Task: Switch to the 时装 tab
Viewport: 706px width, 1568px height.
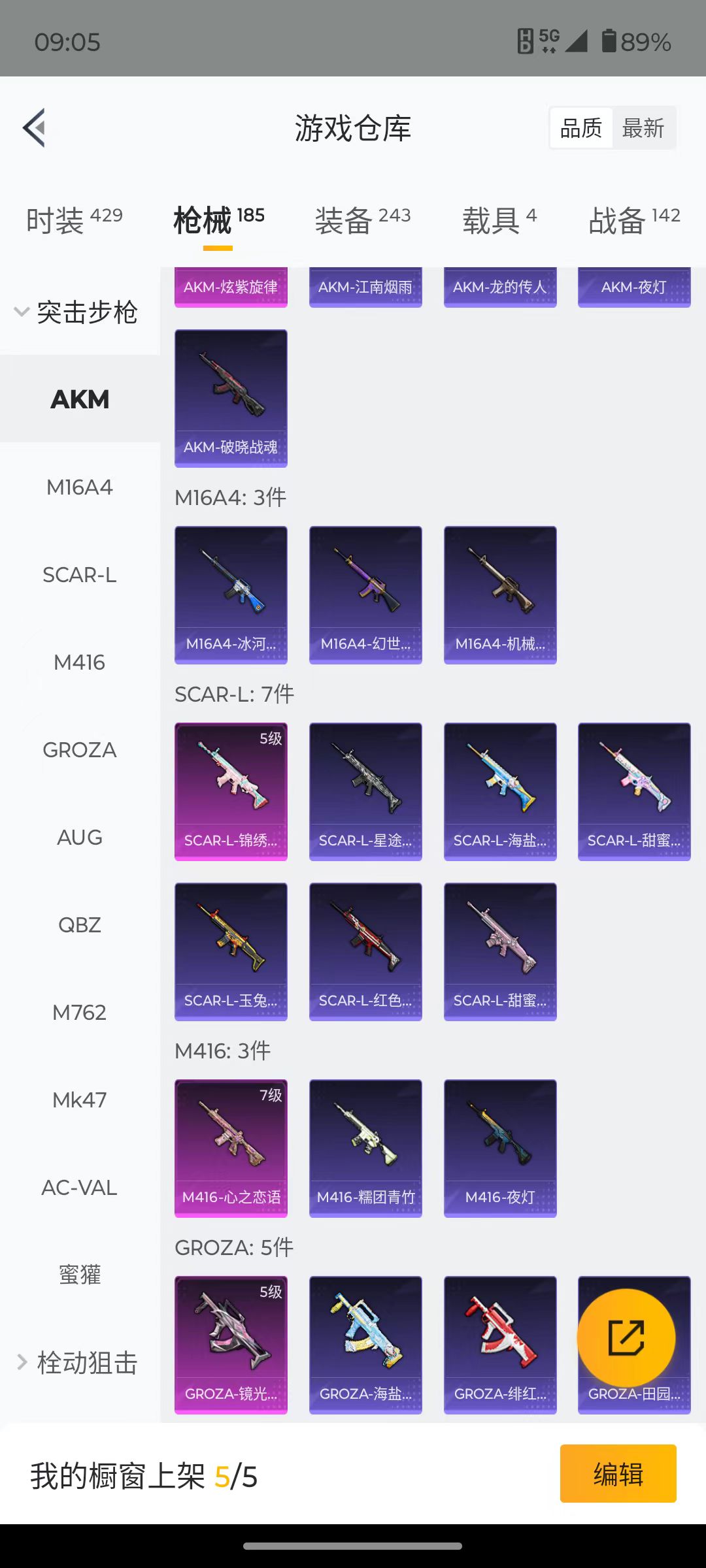Action: tap(74, 220)
